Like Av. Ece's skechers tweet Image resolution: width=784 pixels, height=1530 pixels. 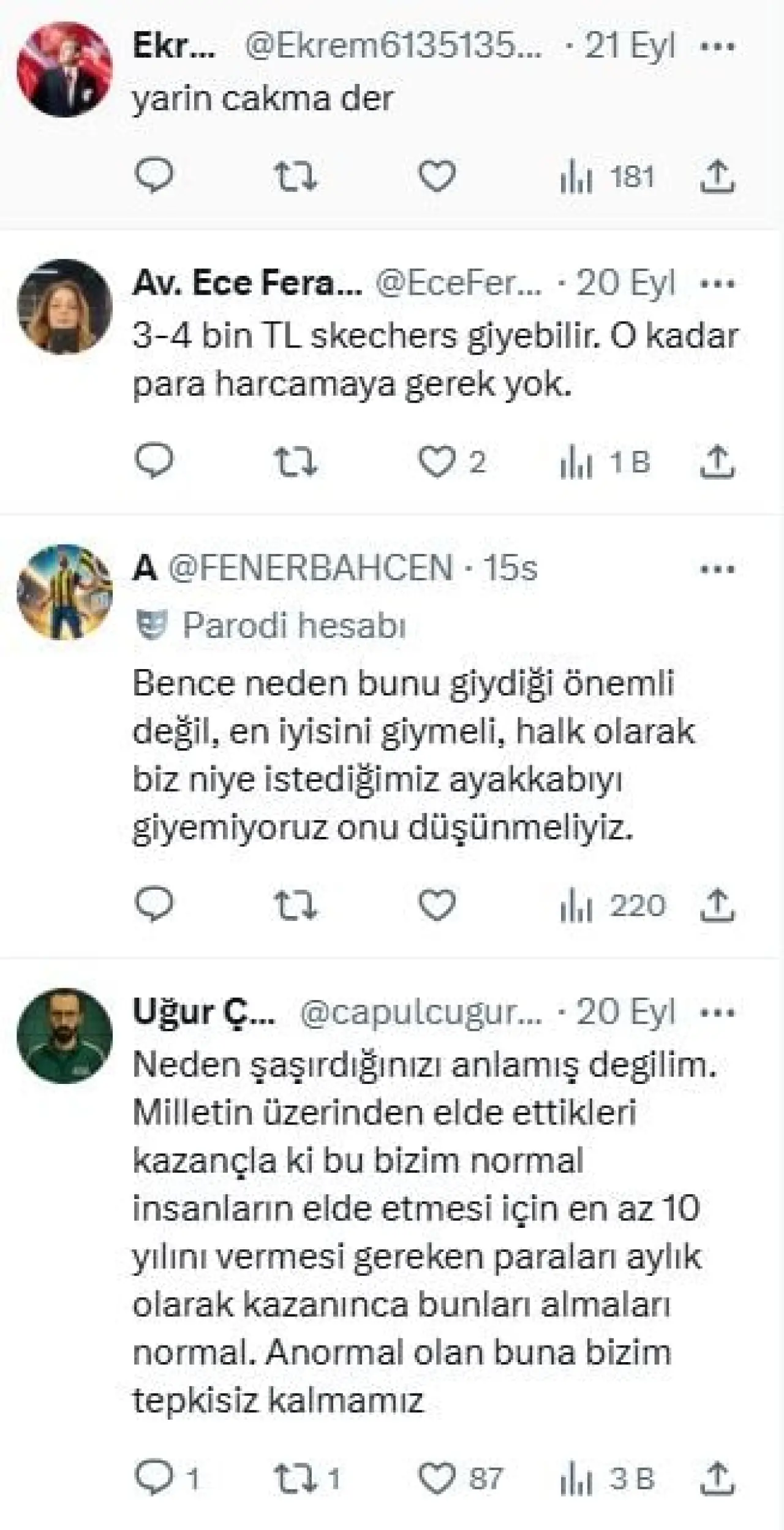tap(437, 462)
